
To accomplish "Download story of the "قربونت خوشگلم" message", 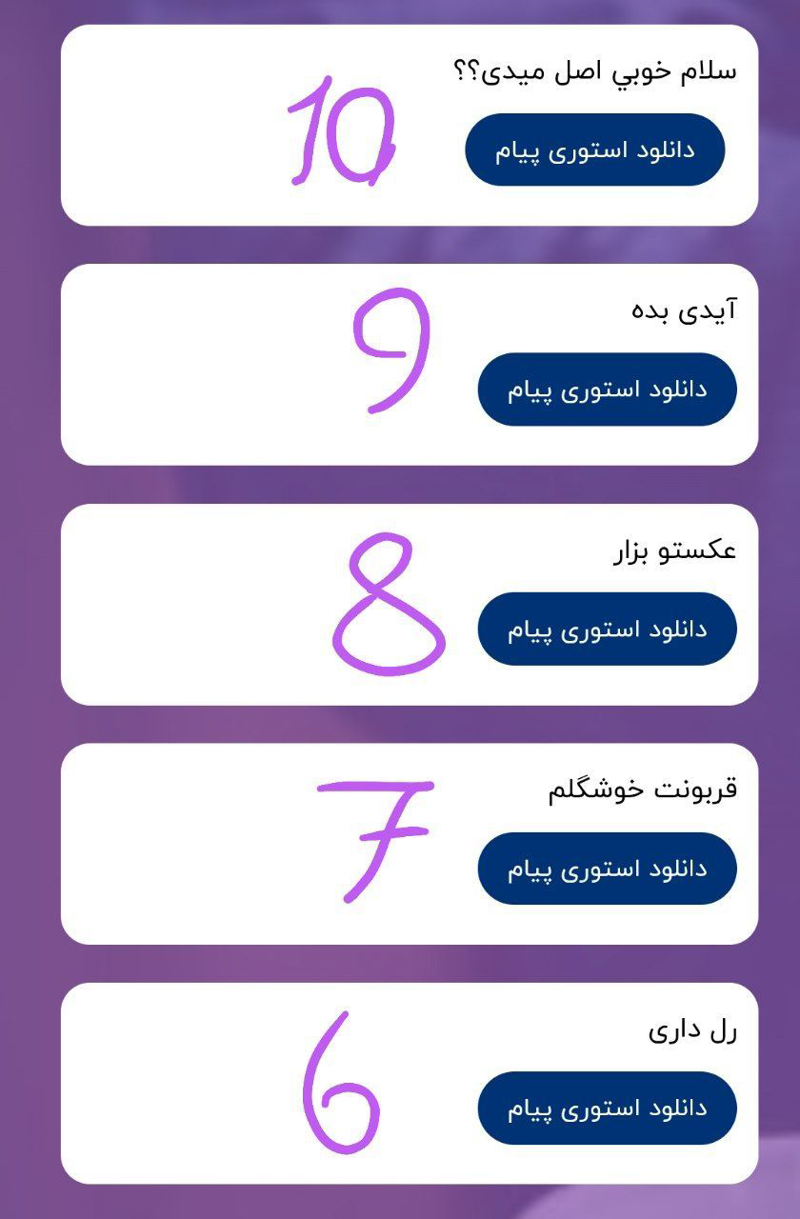I will point(607,868).
